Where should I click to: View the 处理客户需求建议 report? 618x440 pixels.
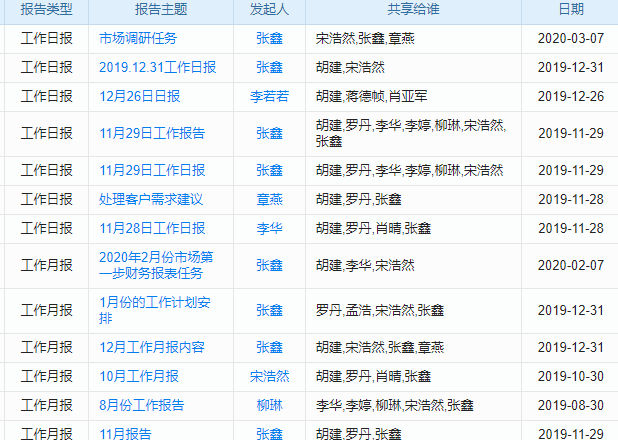coord(151,199)
